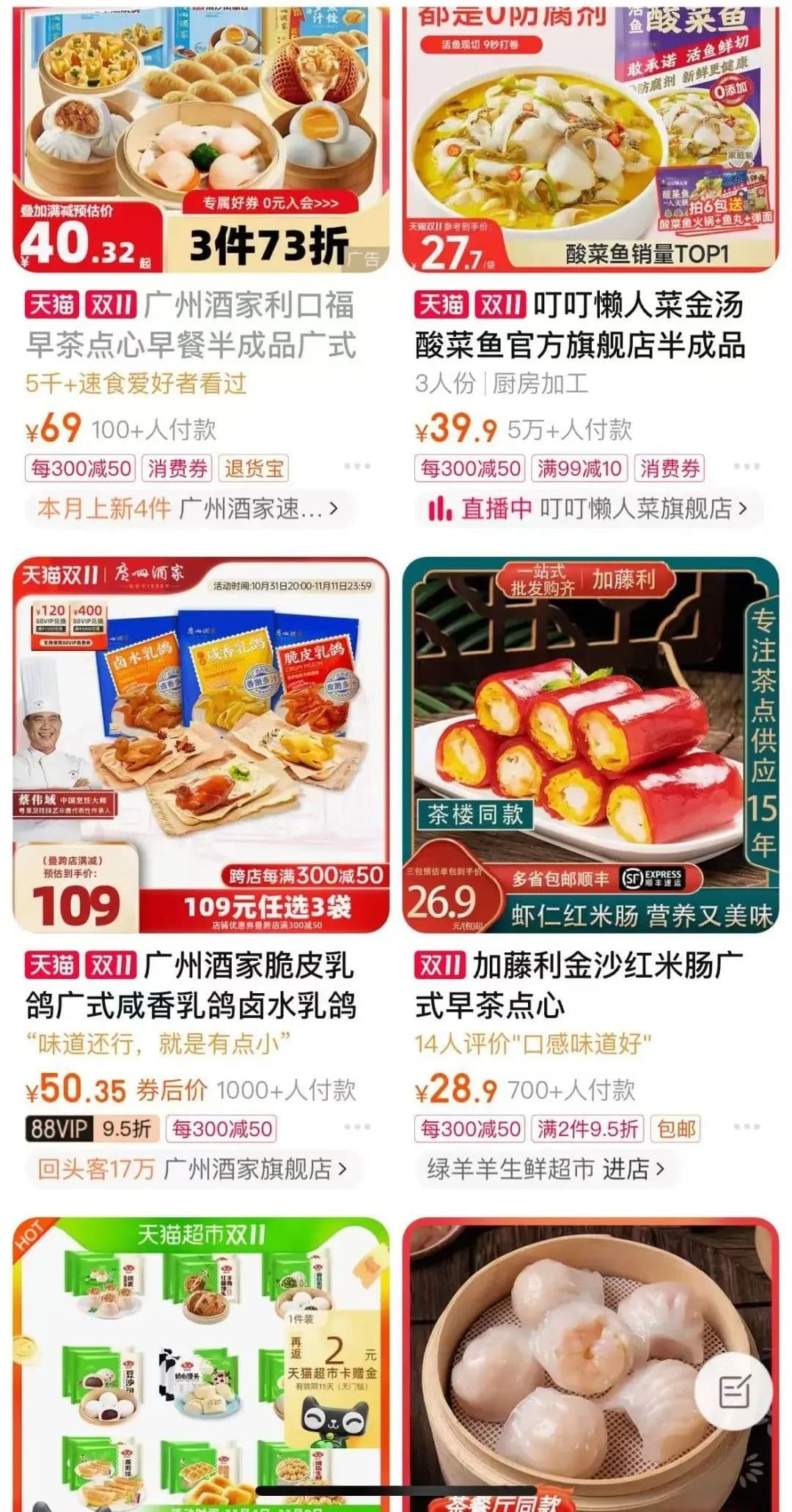The image size is (792, 1512).
Task: Tap the floating feedback edit button
Action: point(733,1393)
